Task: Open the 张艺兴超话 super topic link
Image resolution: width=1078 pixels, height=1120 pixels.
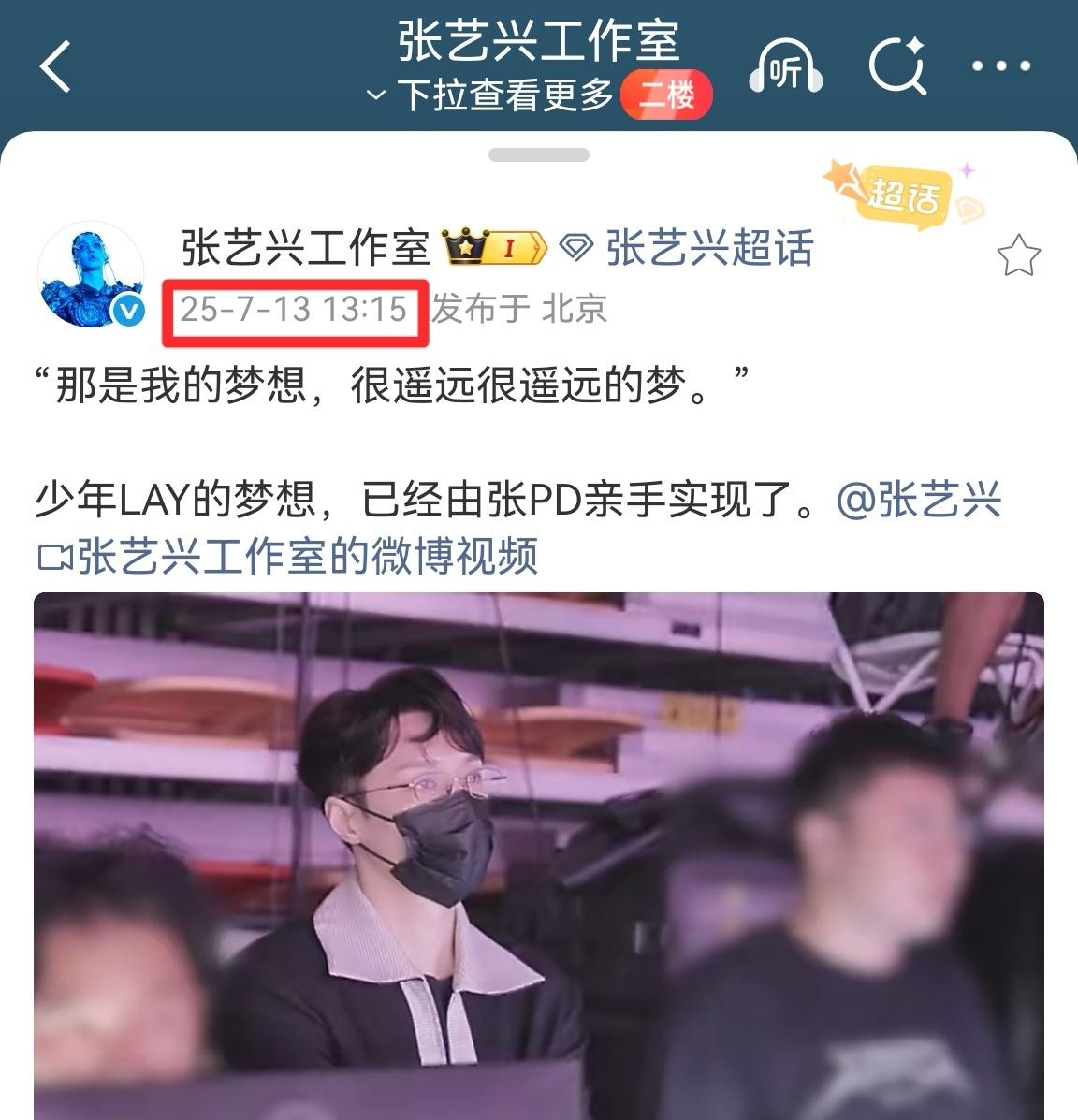Action: pos(708,248)
